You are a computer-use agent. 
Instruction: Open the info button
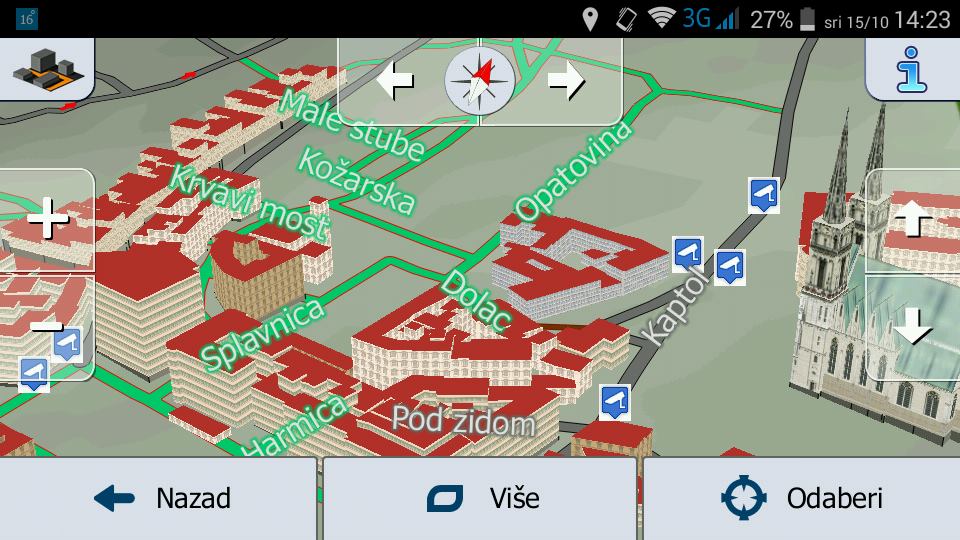point(912,70)
